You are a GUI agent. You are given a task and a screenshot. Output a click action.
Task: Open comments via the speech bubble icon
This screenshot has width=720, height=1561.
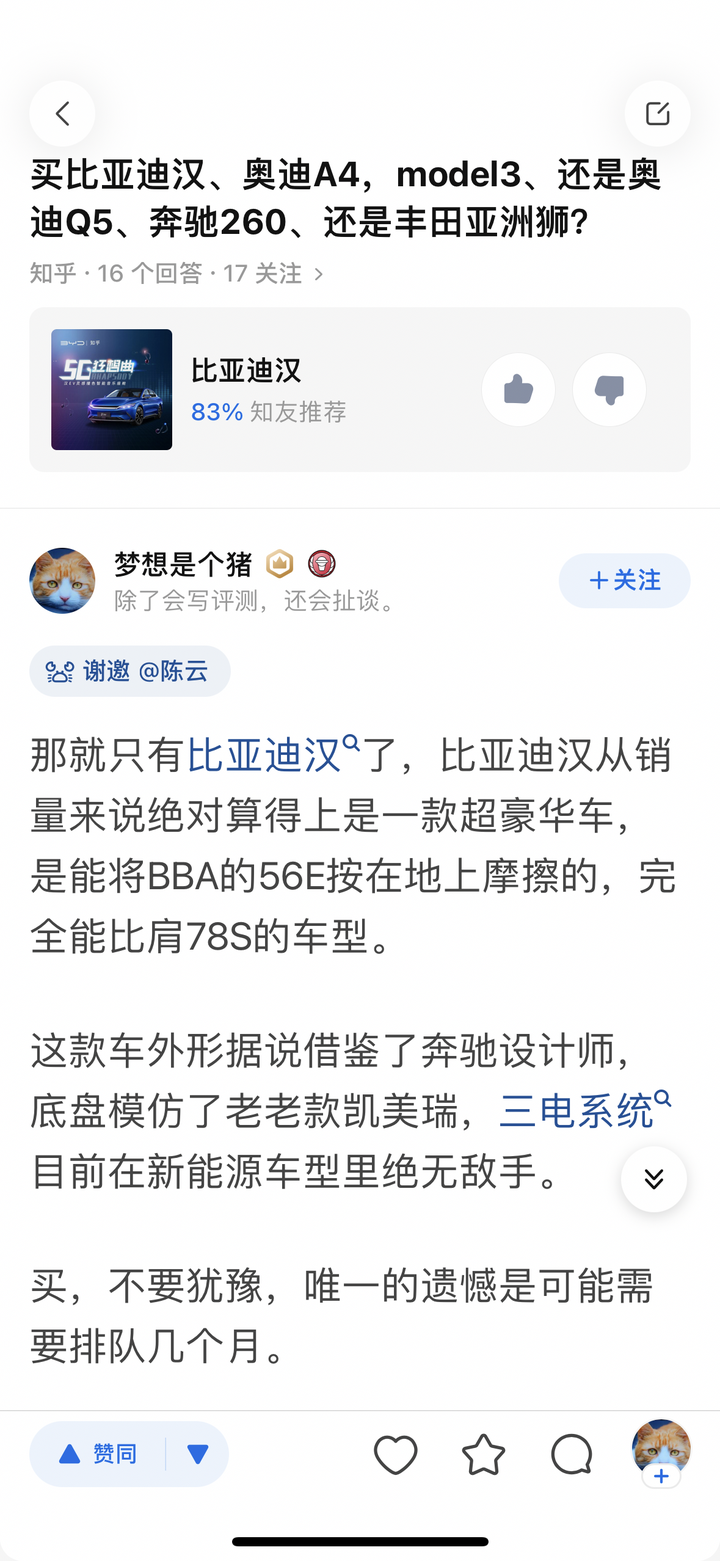pos(570,1454)
